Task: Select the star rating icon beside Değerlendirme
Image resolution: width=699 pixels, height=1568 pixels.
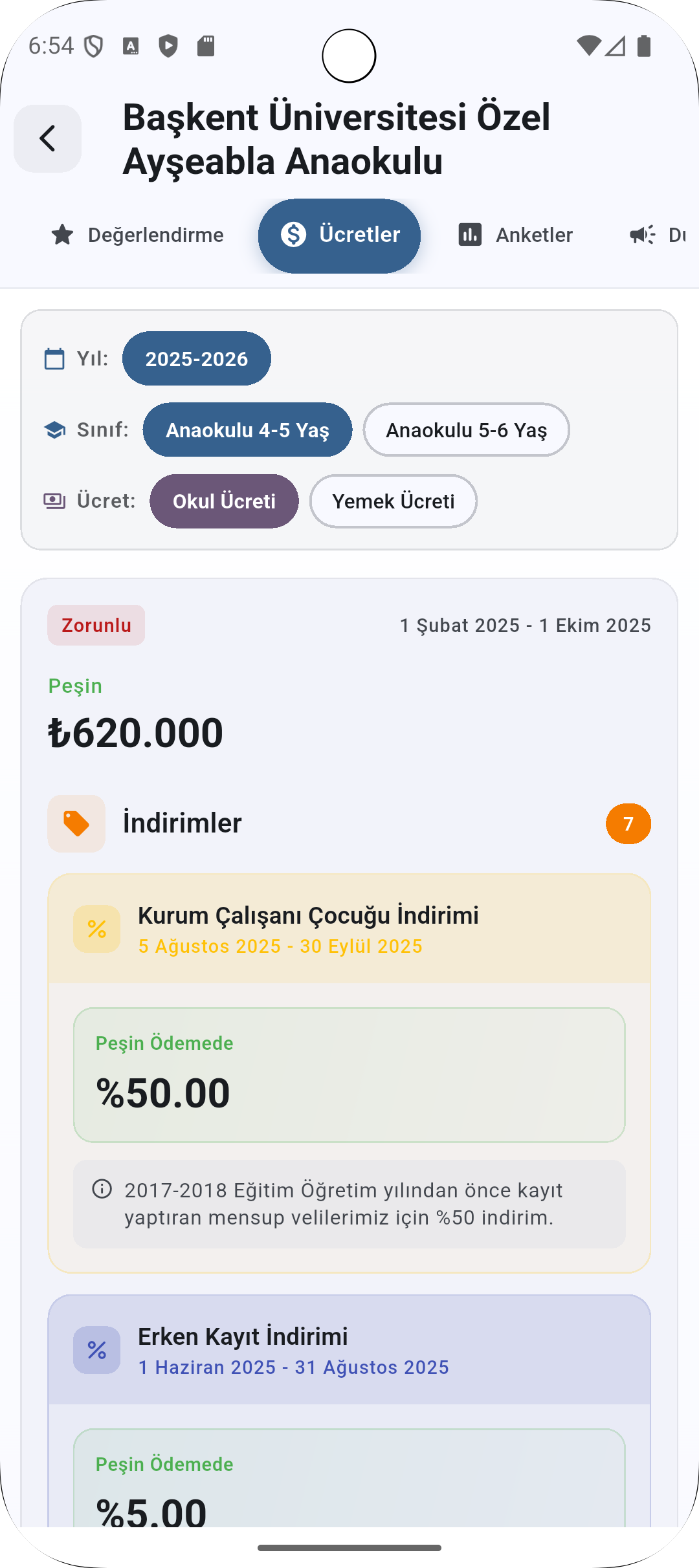Action: (x=61, y=235)
